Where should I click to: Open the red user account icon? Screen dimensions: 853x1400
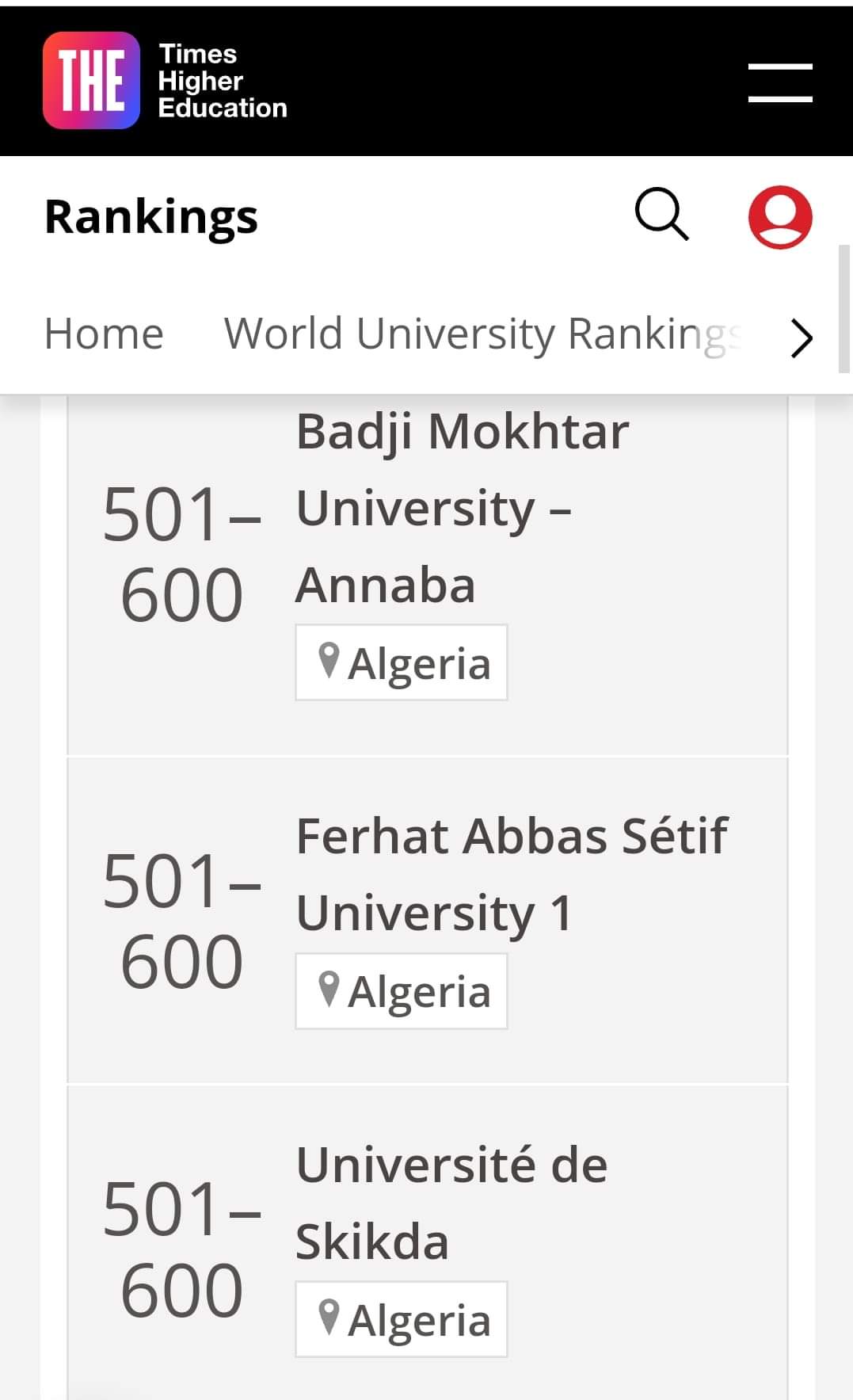pos(780,217)
